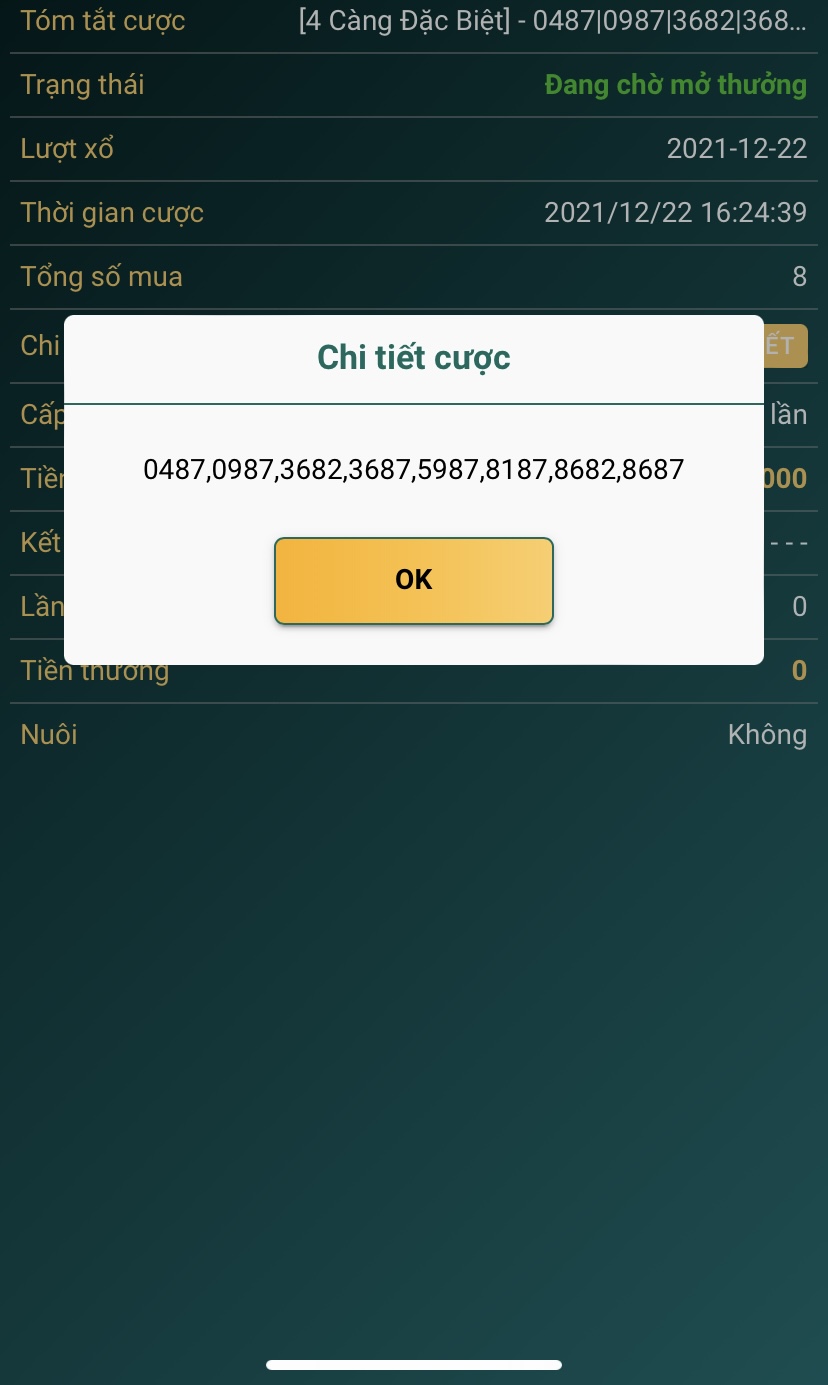
Task: Tap the Lần row showing 0
Action: click(x=797, y=606)
